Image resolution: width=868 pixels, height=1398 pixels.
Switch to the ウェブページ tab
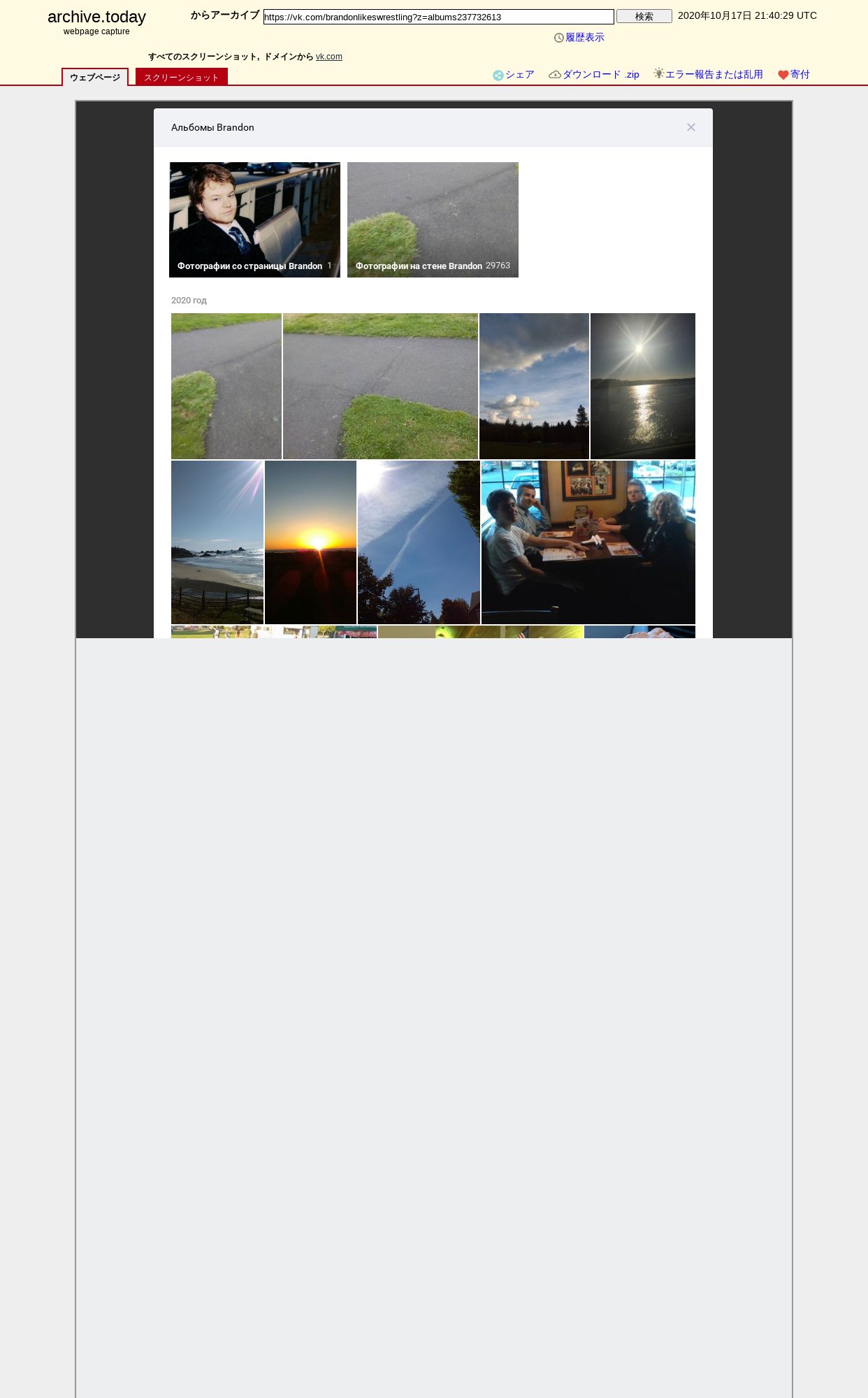(95, 77)
